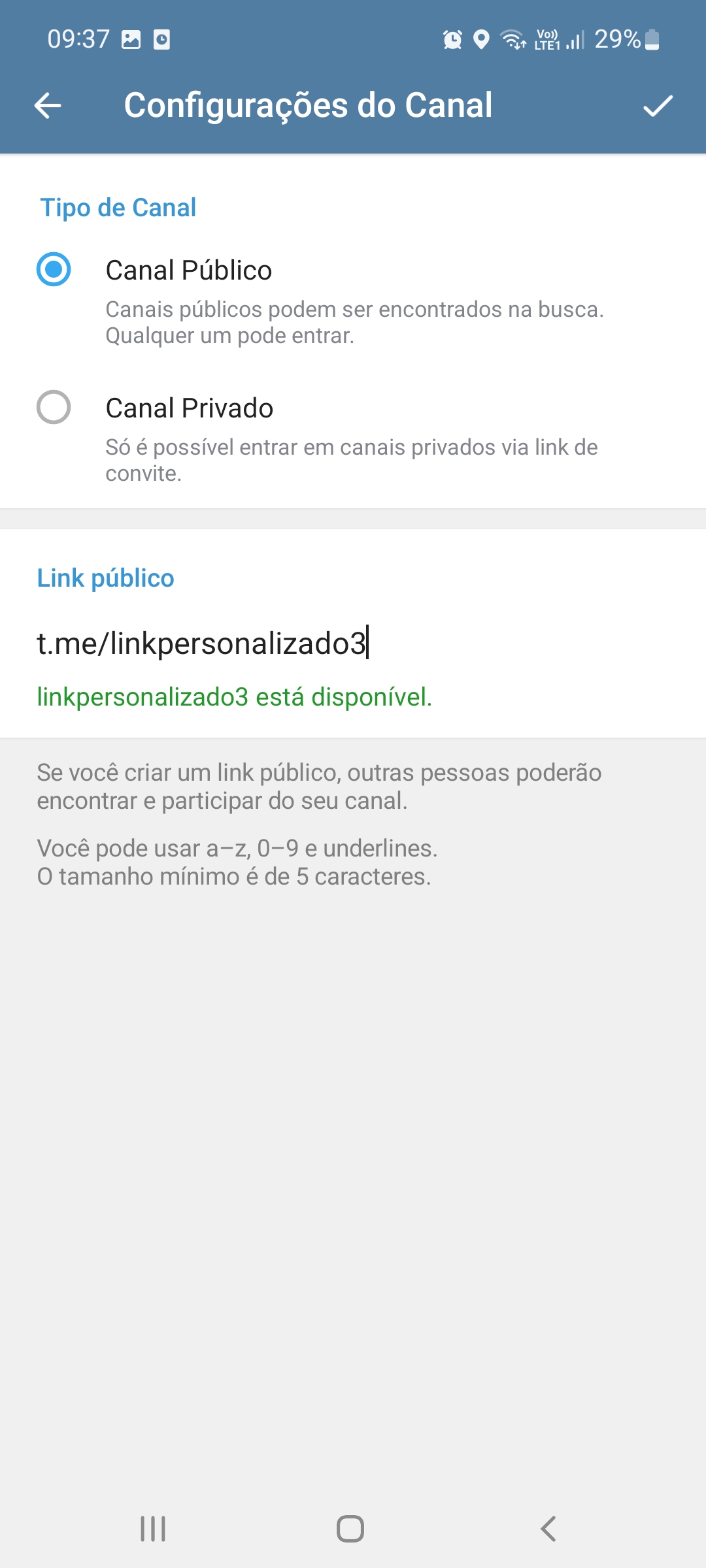This screenshot has width=706, height=1568.
Task: Tap the alarm clock status bar icon
Action: point(450,41)
